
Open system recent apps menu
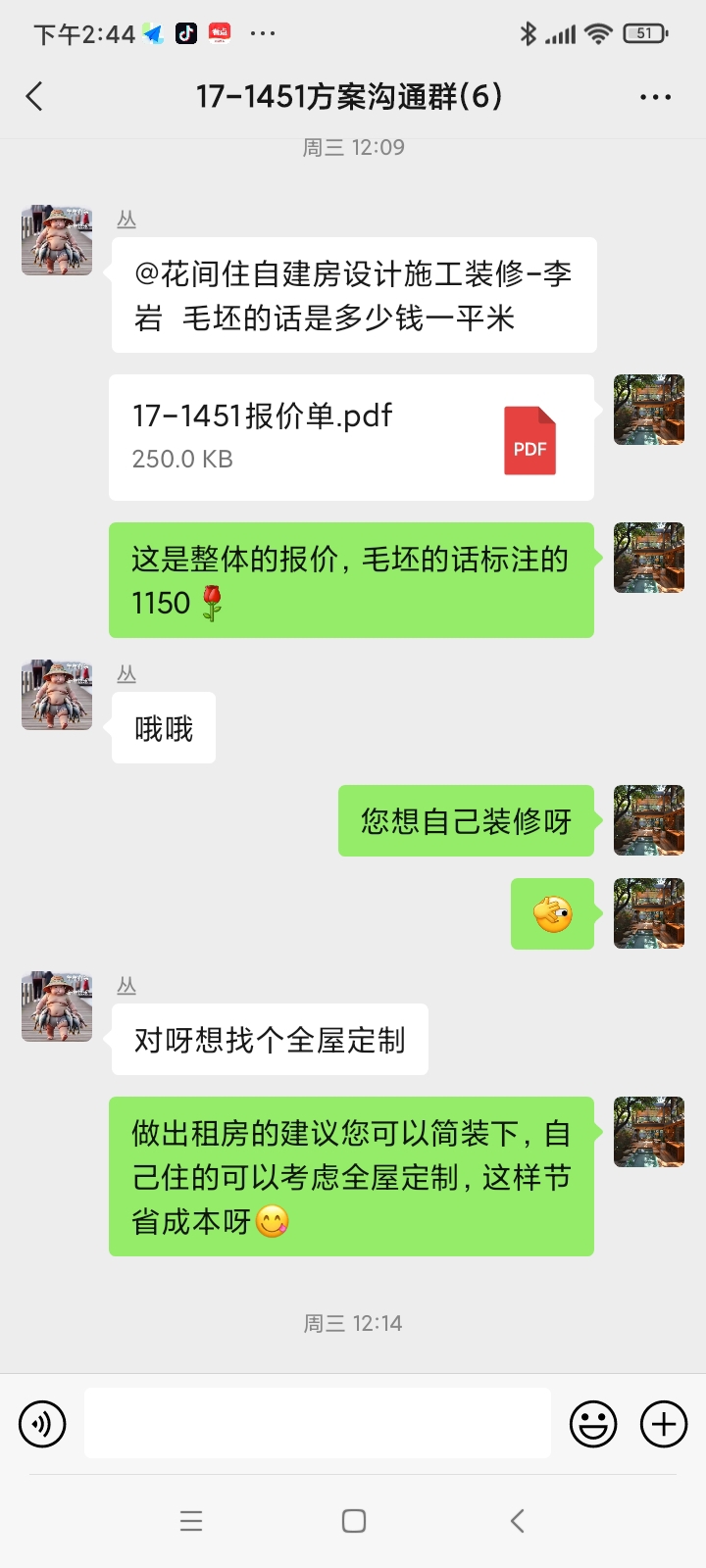pyautogui.click(x=191, y=1521)
